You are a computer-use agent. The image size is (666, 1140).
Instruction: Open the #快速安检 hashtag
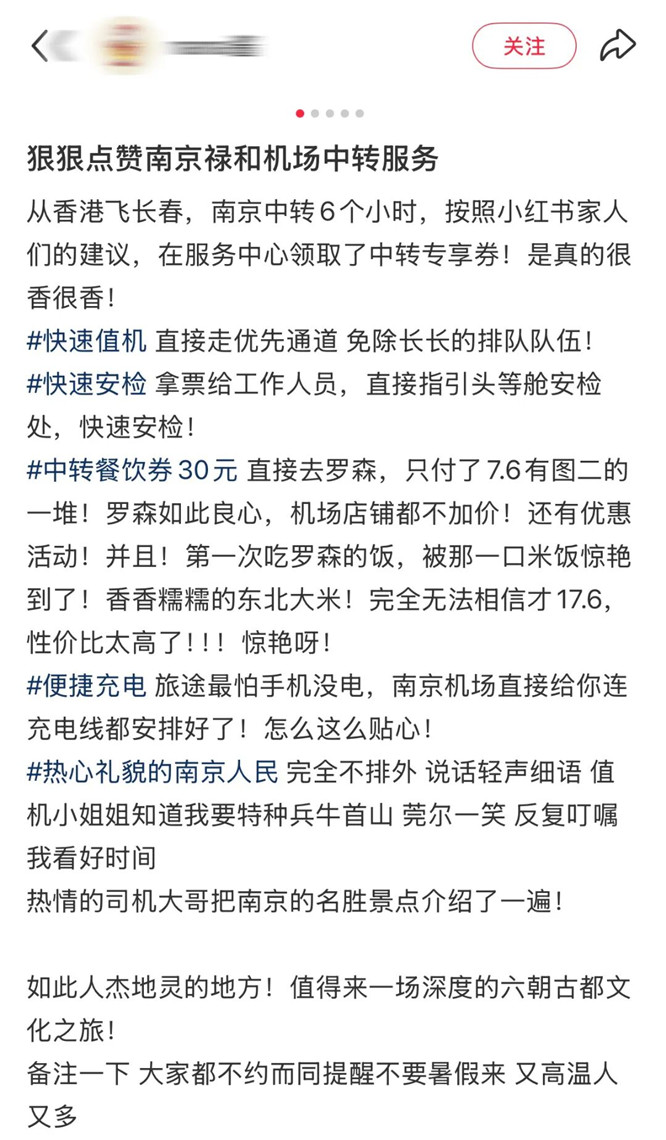[x=87, y=383]
